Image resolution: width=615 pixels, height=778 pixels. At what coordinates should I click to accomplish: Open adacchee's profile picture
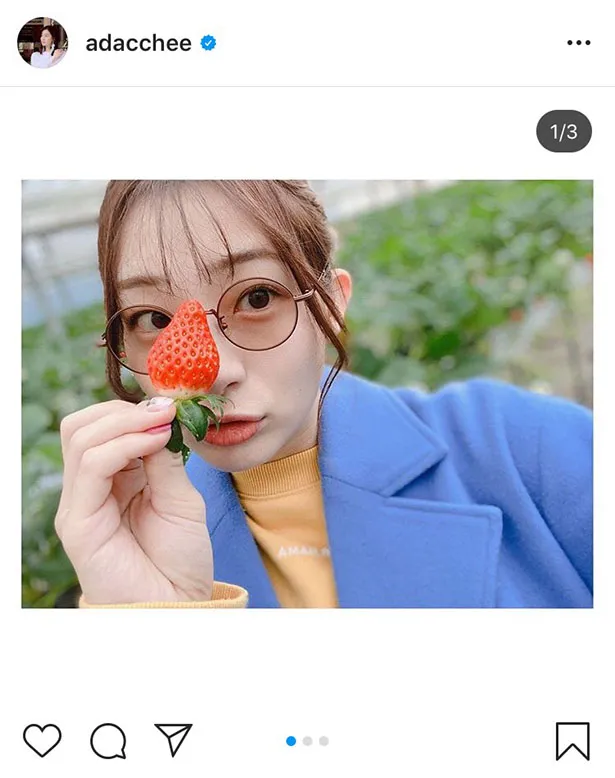42,43
